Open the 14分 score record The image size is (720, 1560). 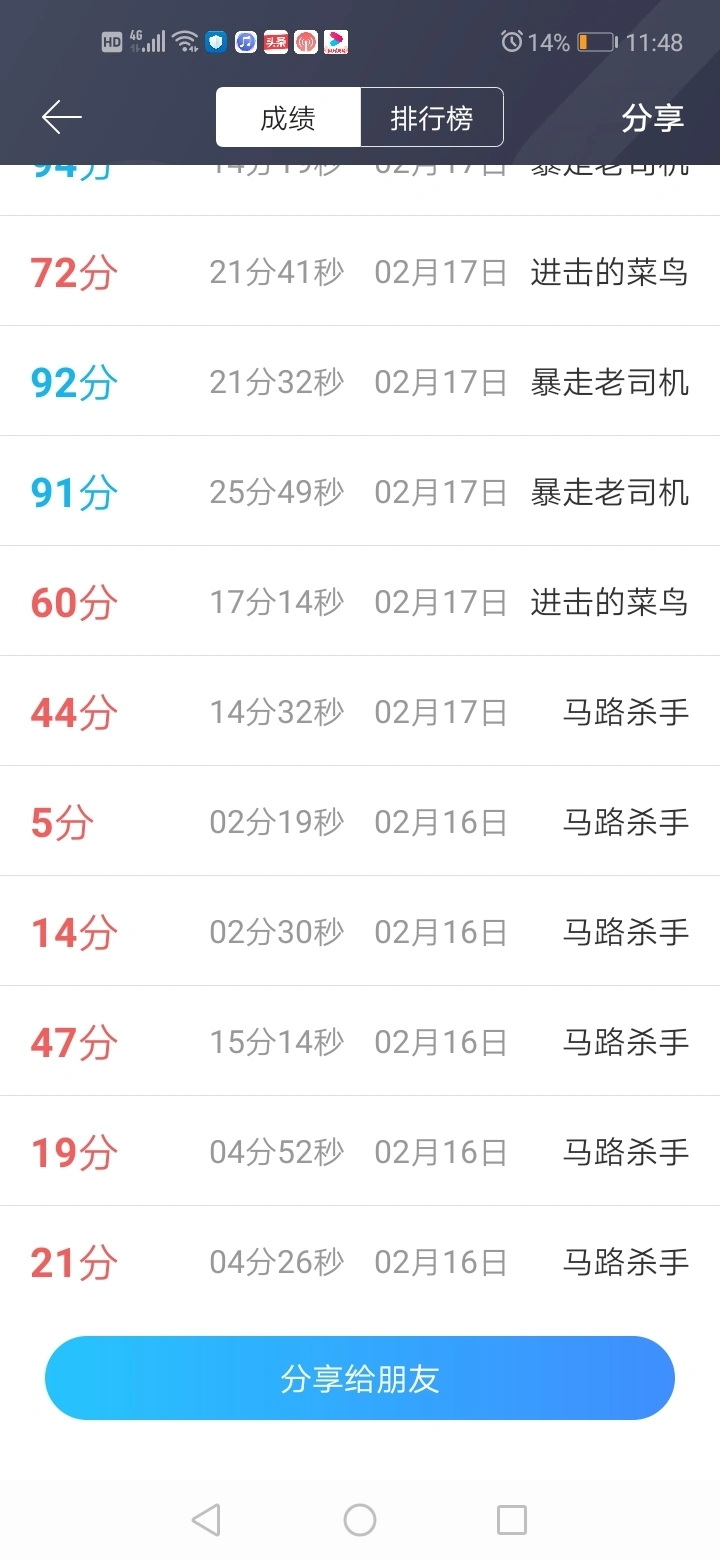[x=360, y=931]
